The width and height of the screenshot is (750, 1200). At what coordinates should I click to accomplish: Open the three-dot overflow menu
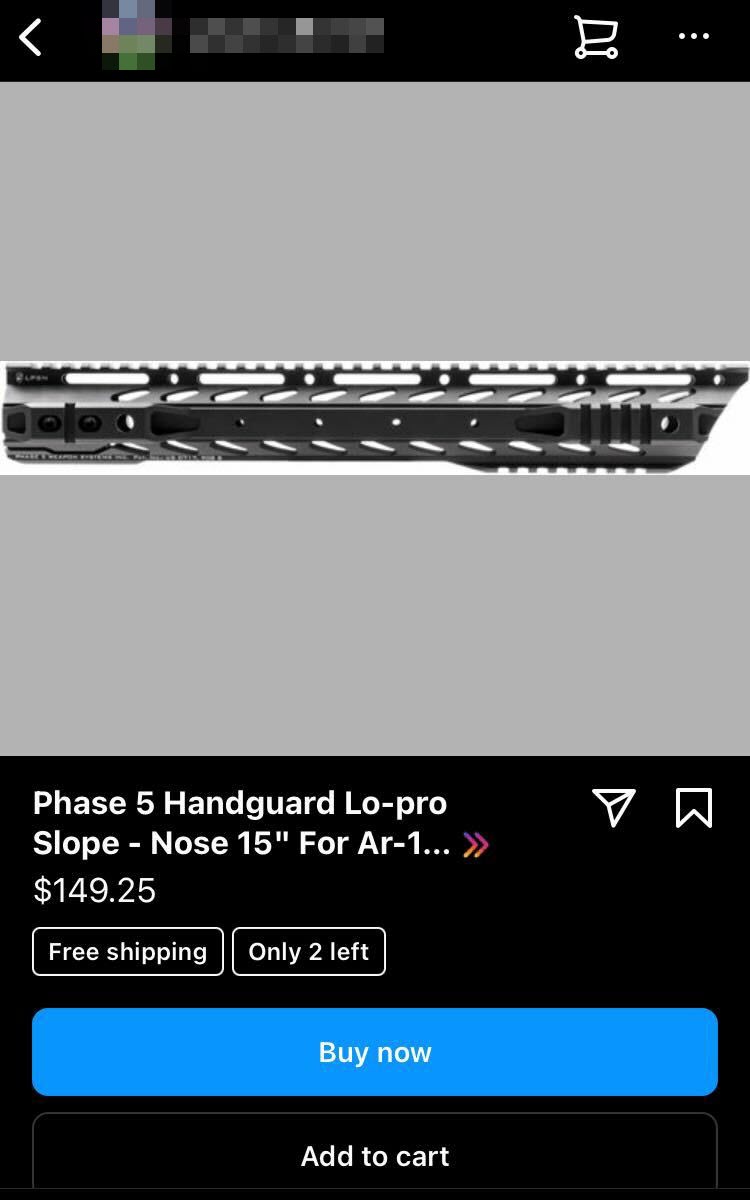[x=693, y=37]
